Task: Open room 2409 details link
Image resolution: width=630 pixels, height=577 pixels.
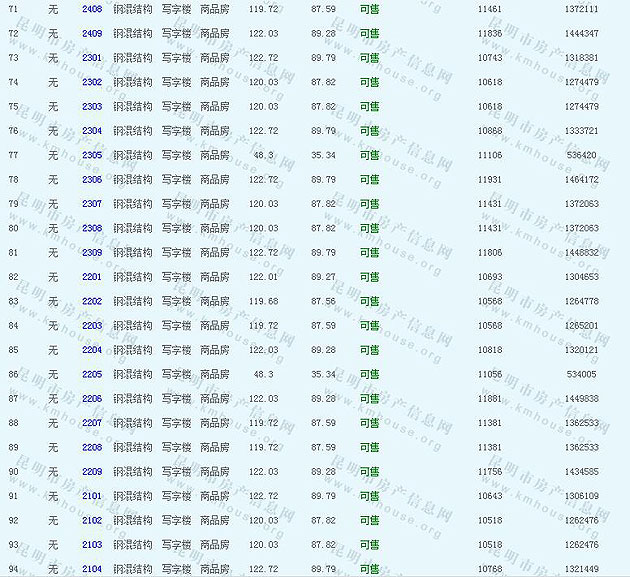Action: click(92, 33)
